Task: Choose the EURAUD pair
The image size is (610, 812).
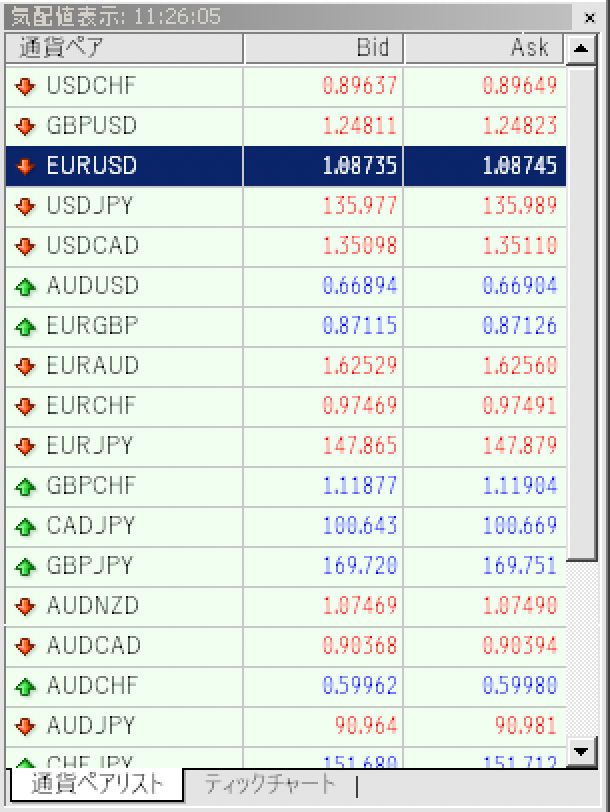Action: (92, 366)
